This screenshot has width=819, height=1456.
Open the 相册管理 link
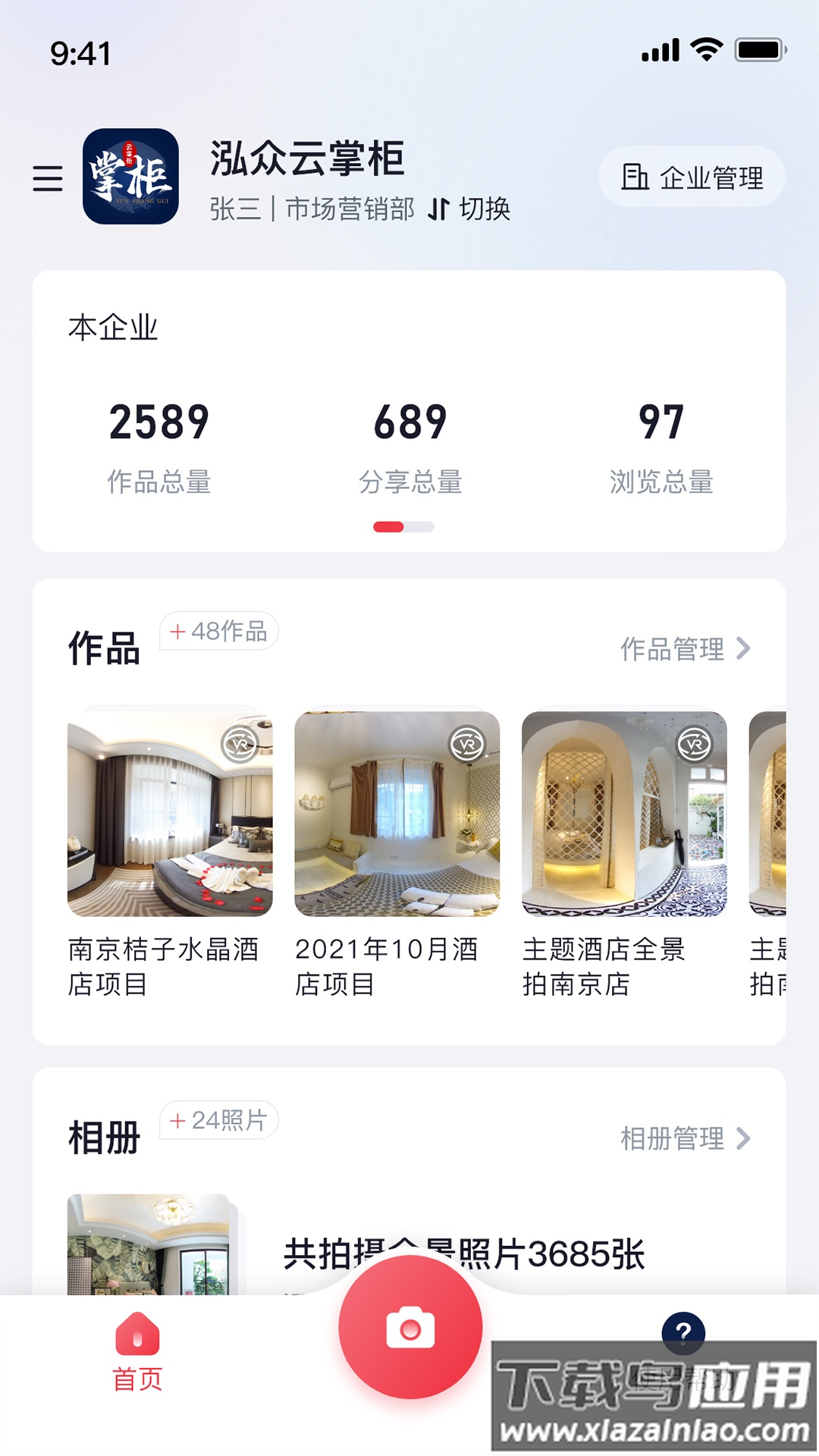click(x=674, y=1140)
